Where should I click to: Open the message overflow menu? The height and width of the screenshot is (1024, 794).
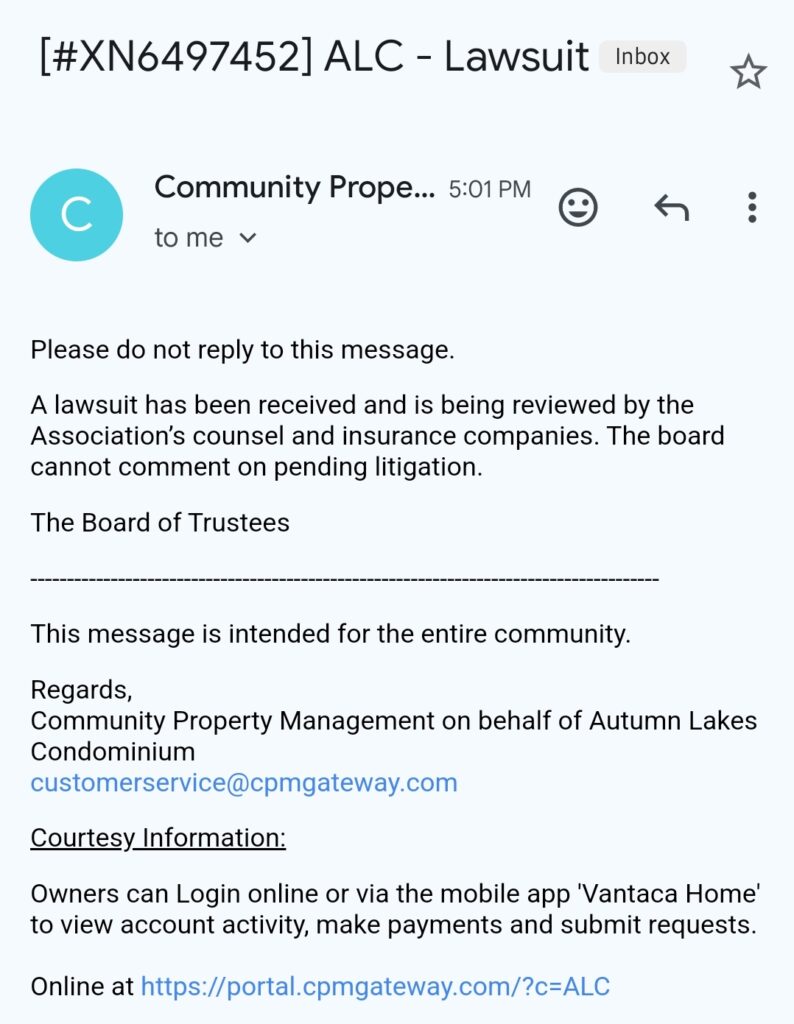click(x=752, y=207)
